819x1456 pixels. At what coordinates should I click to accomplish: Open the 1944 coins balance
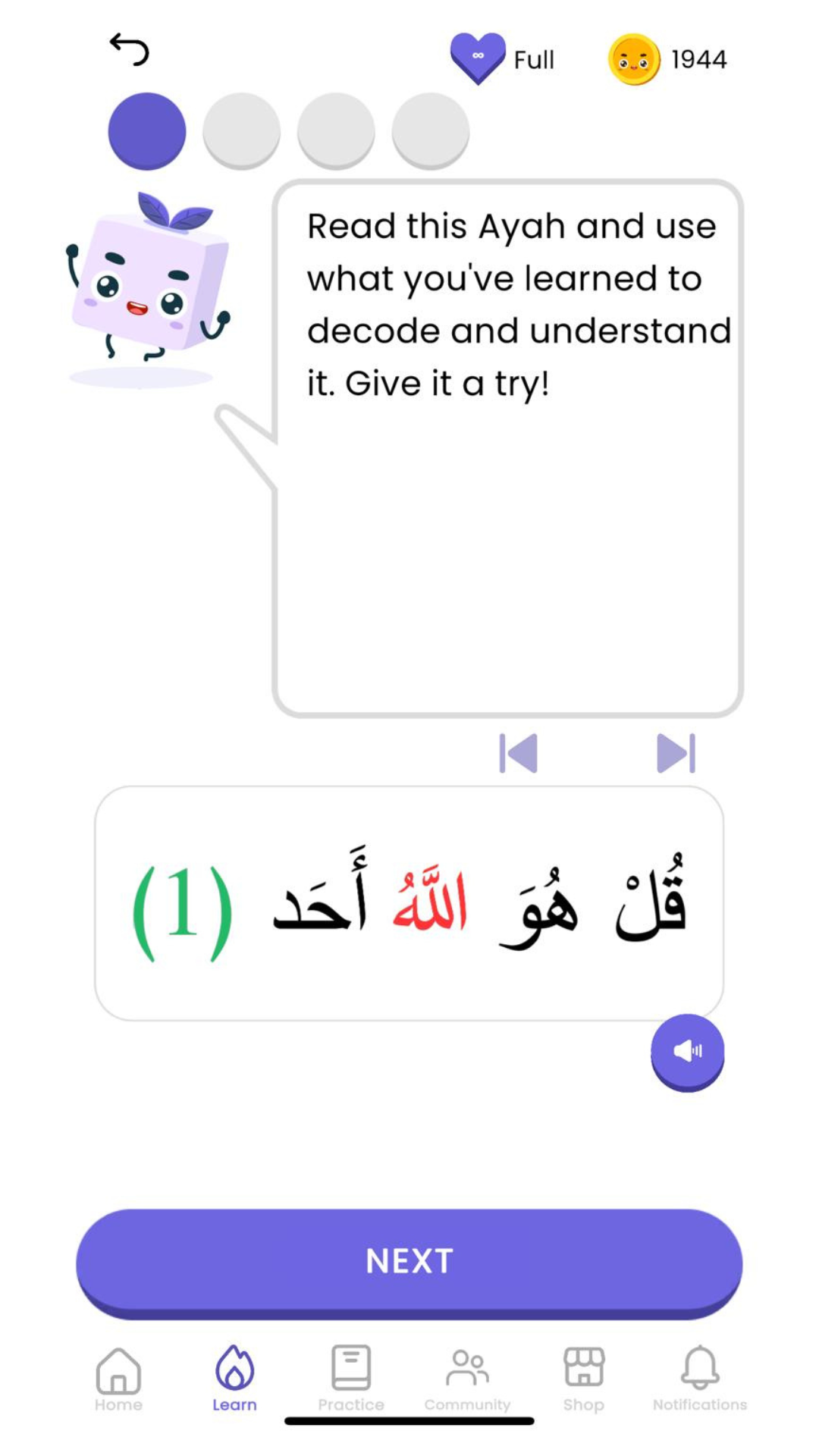[x=667, y=59]
